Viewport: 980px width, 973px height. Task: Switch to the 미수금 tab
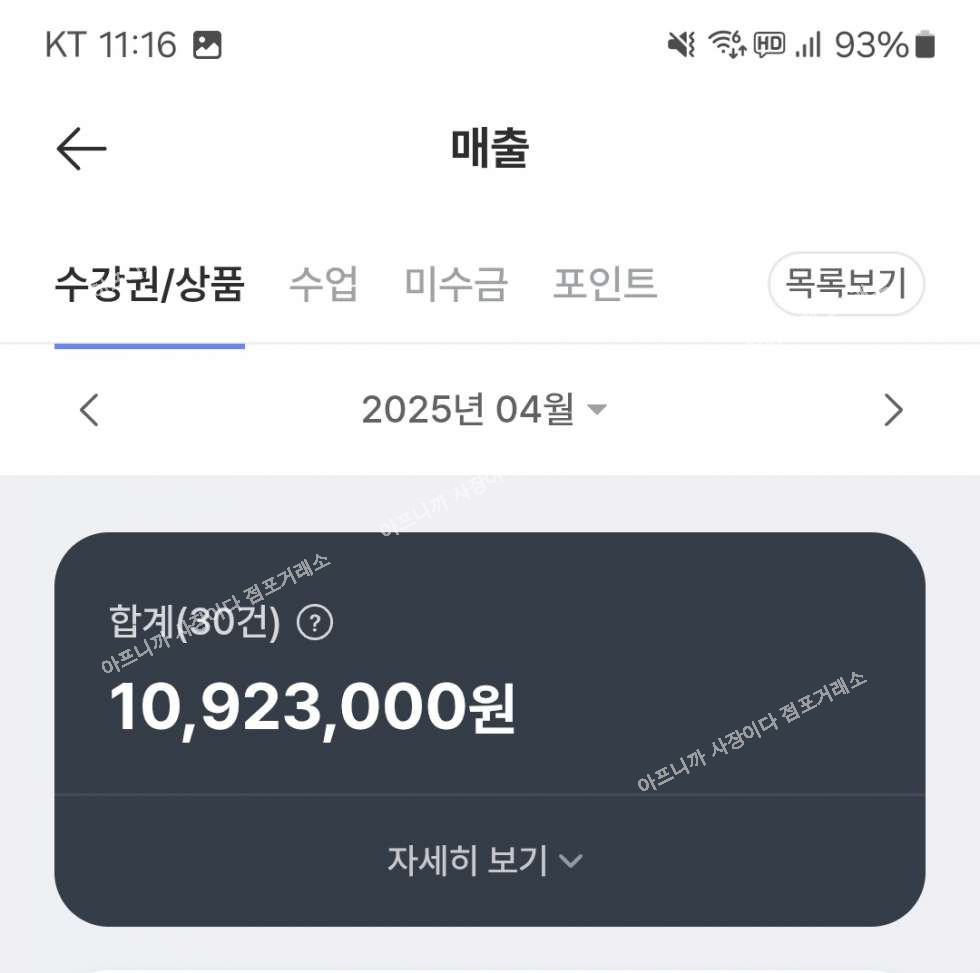tap(456, 285)
